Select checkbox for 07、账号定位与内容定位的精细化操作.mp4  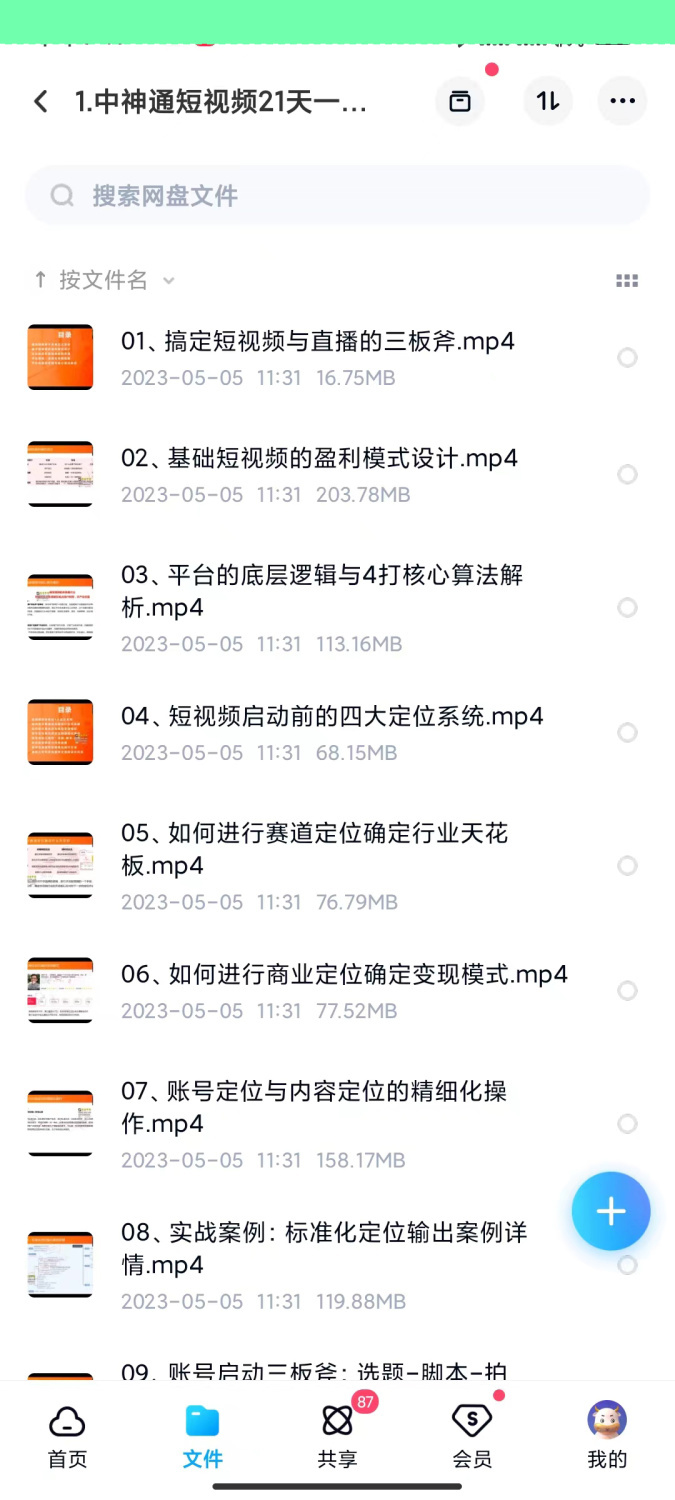click(x=627, y=1124)
